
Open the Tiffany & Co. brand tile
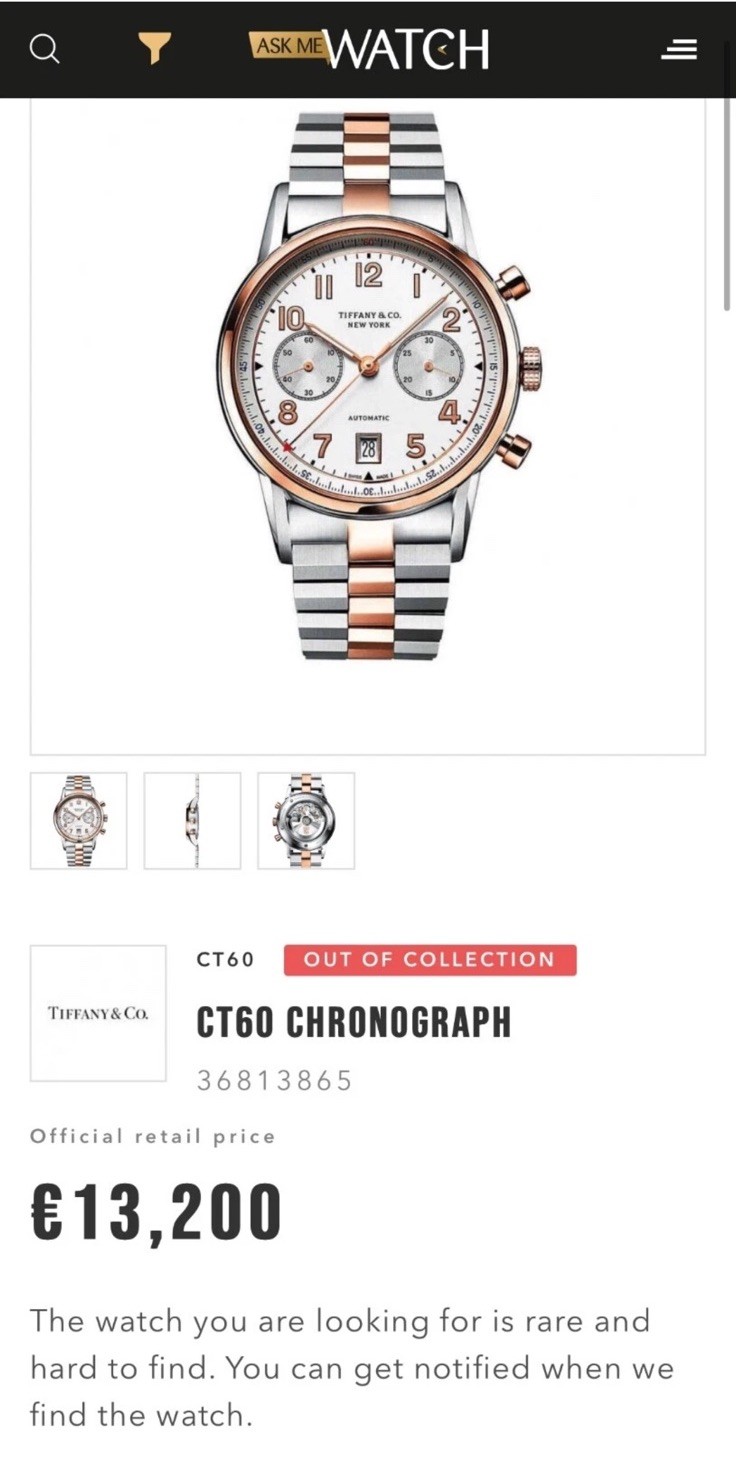[98, 1012]
